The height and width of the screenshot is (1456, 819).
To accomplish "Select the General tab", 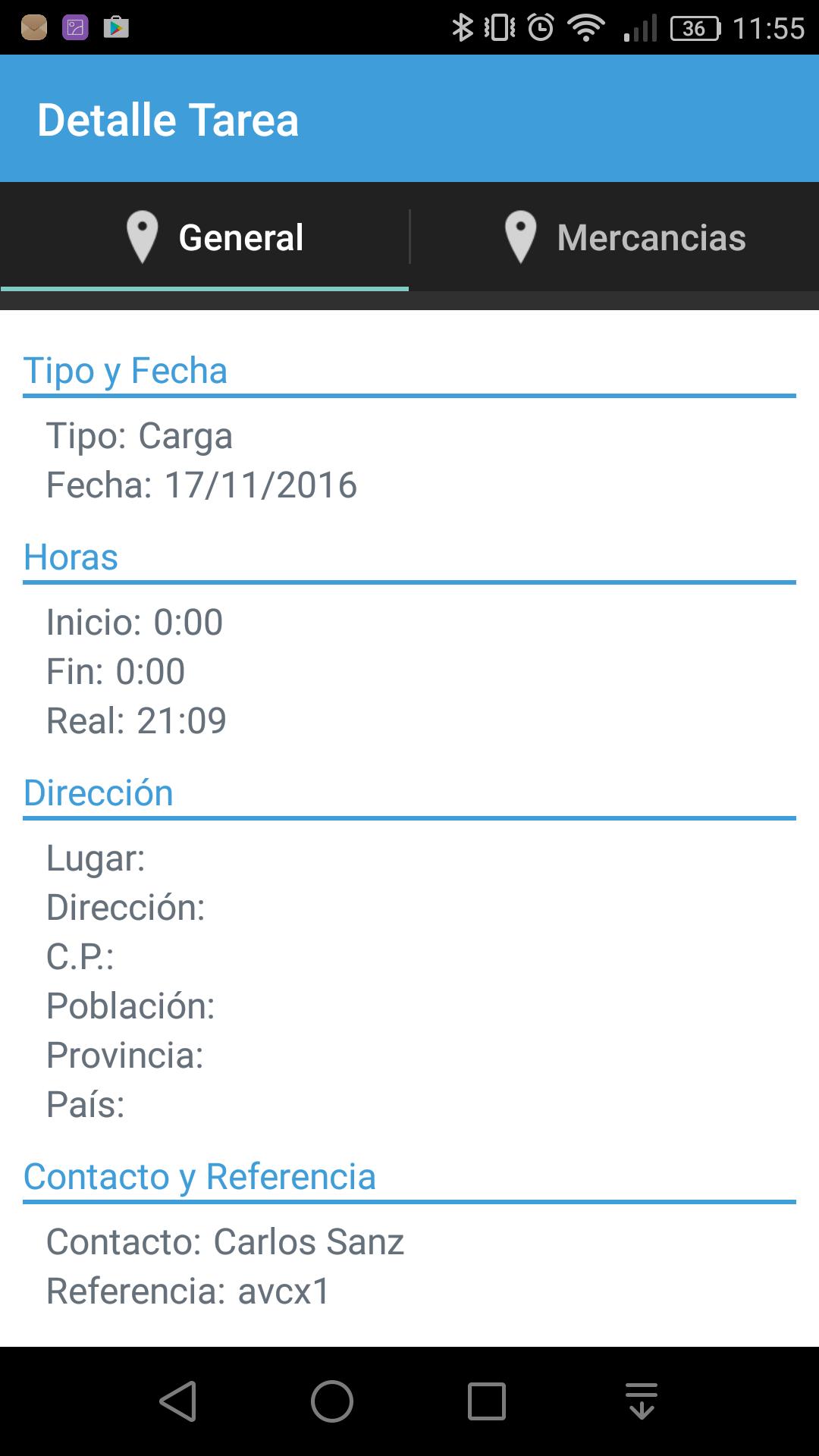I will click(205, 237).
